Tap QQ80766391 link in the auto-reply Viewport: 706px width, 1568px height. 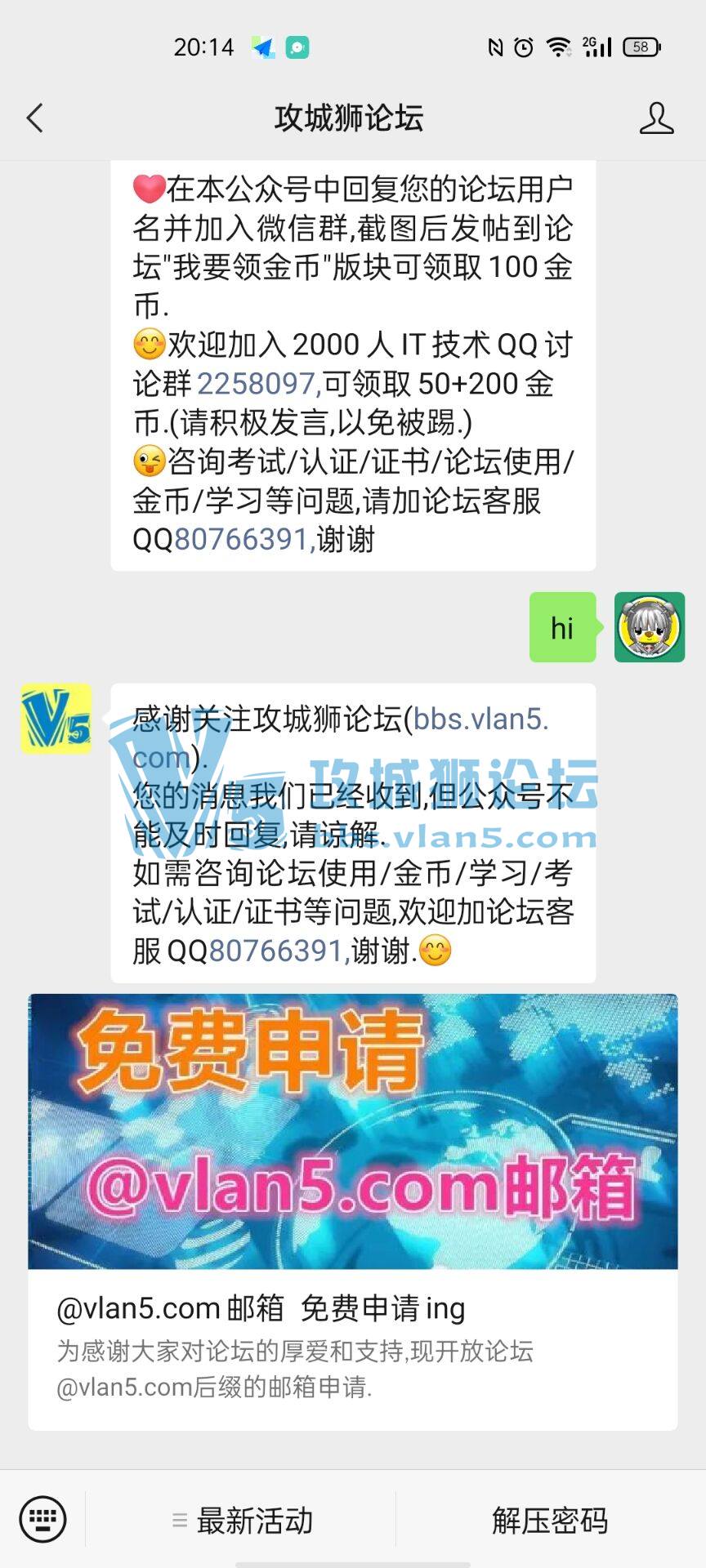pos(278,951)
